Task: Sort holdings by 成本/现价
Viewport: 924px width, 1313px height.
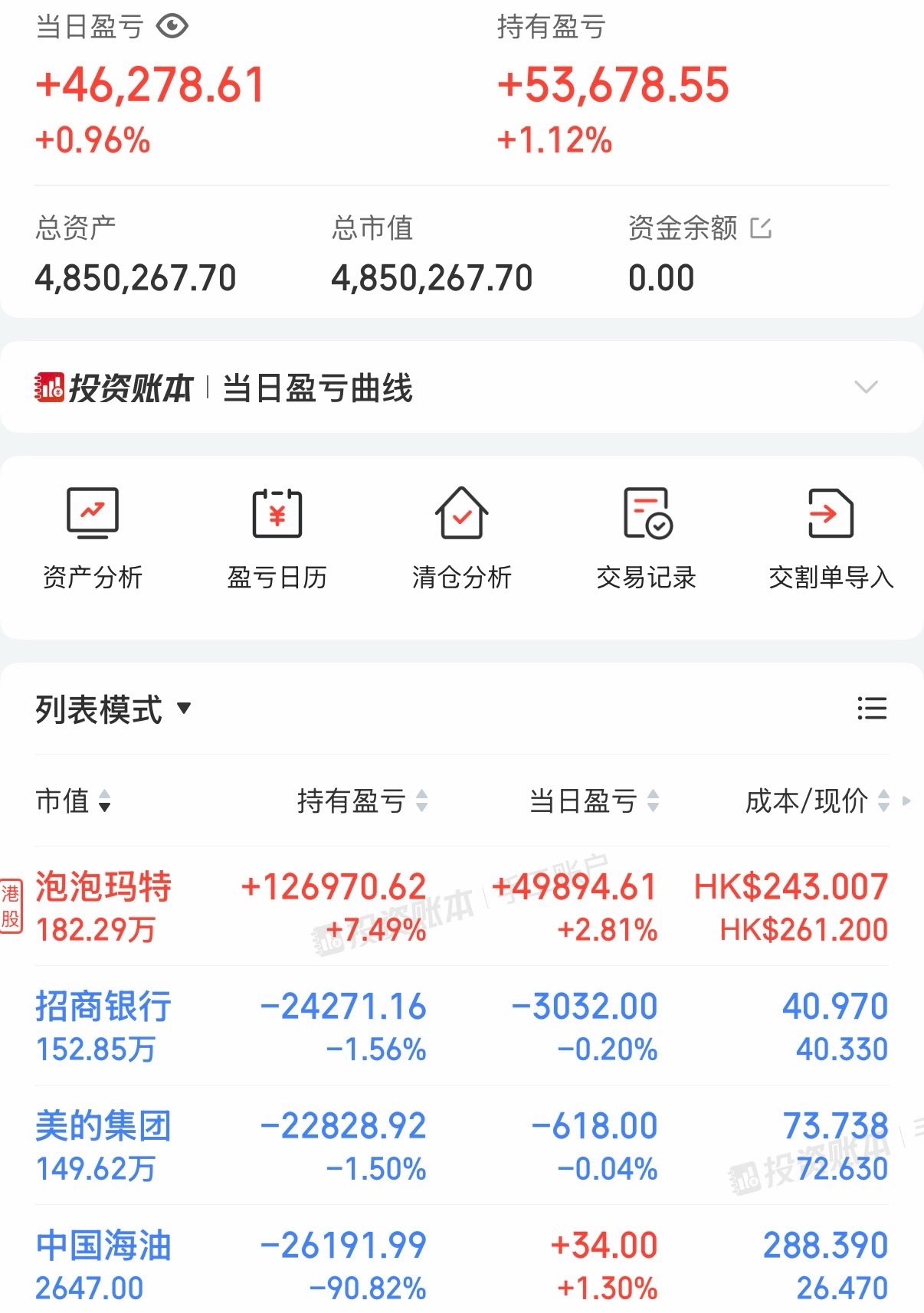Action: 818,801
